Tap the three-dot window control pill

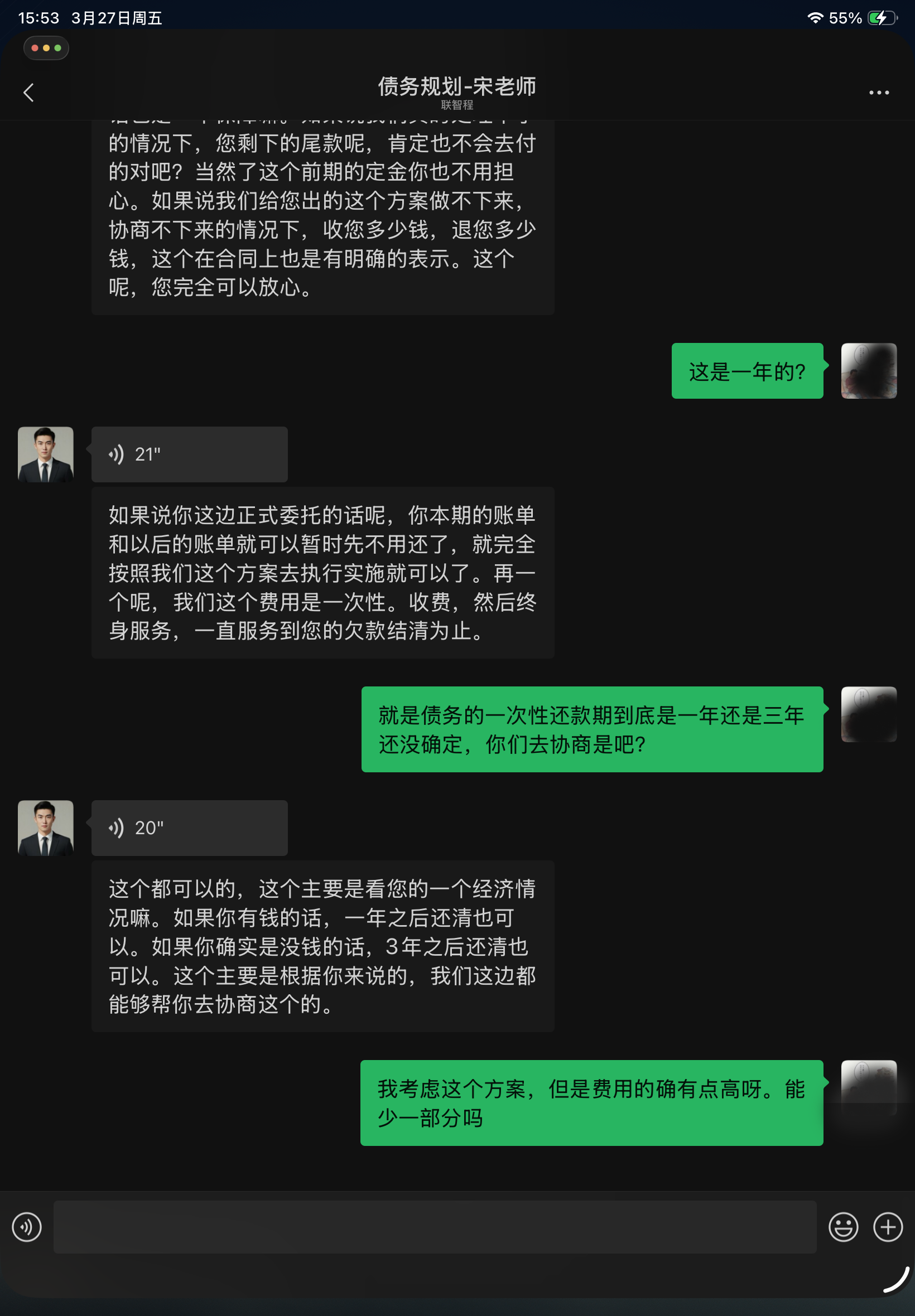(x=46, y=48)
